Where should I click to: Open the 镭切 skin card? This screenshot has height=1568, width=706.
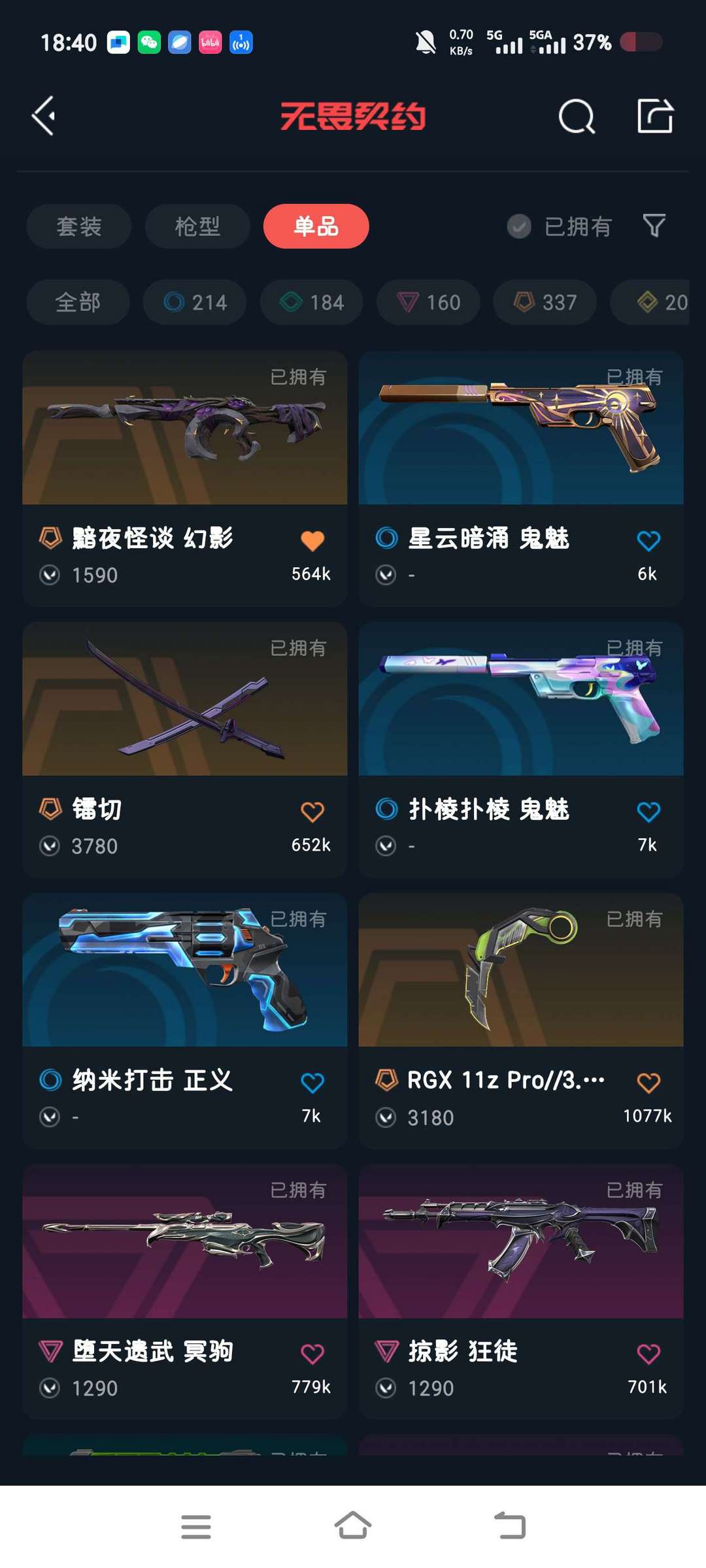[185, 749]
